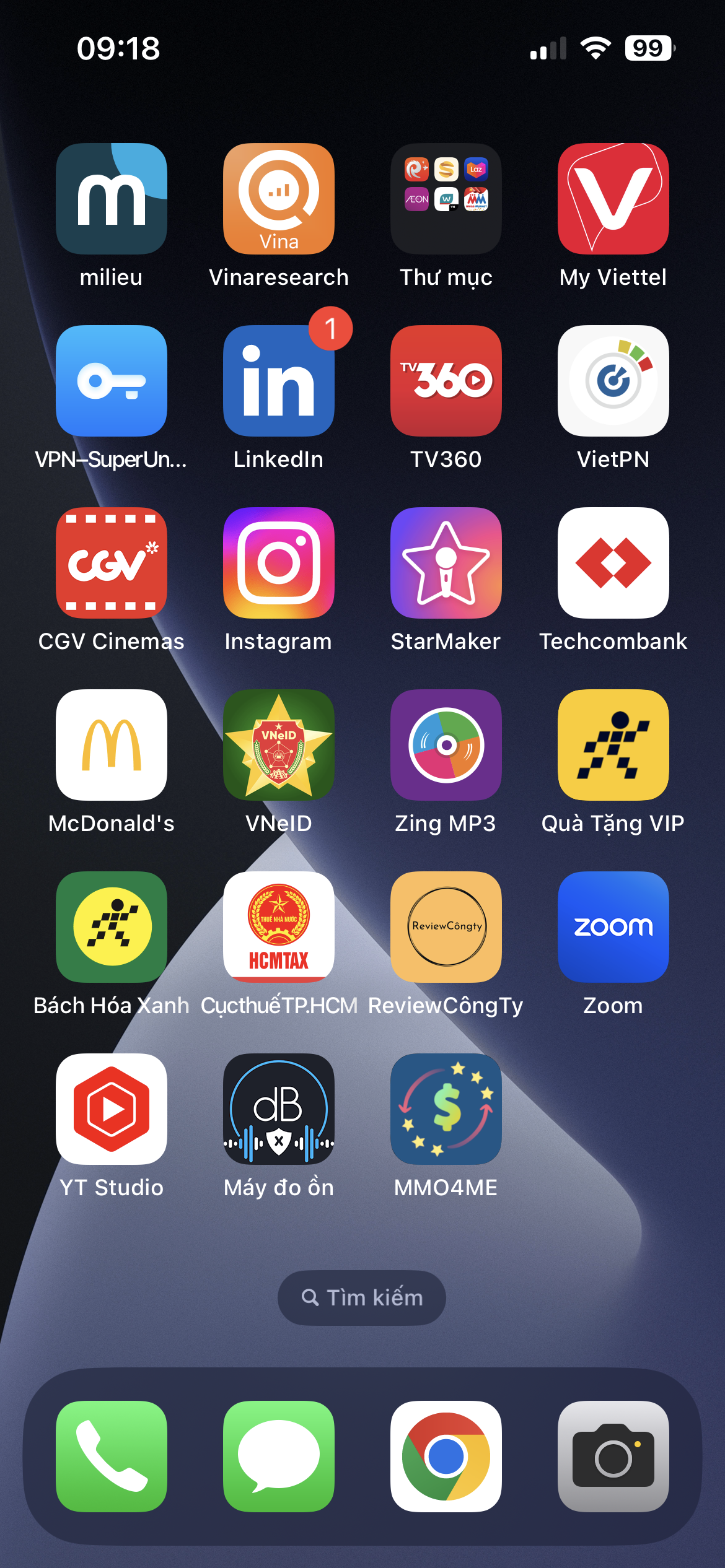Launch CGV Cinemas
The width and height of the screenshot is (725, 1568).
pyautogui.click(x=112, y=563)
